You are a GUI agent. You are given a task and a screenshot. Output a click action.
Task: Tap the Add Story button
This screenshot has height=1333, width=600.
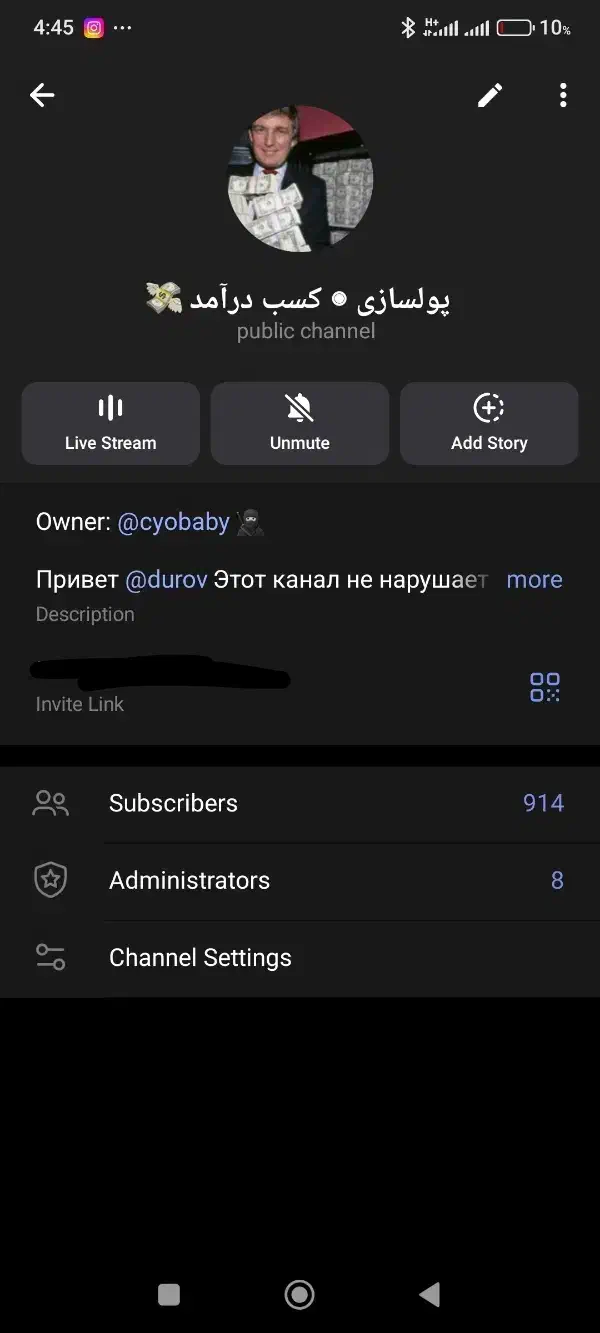[489, 423]
